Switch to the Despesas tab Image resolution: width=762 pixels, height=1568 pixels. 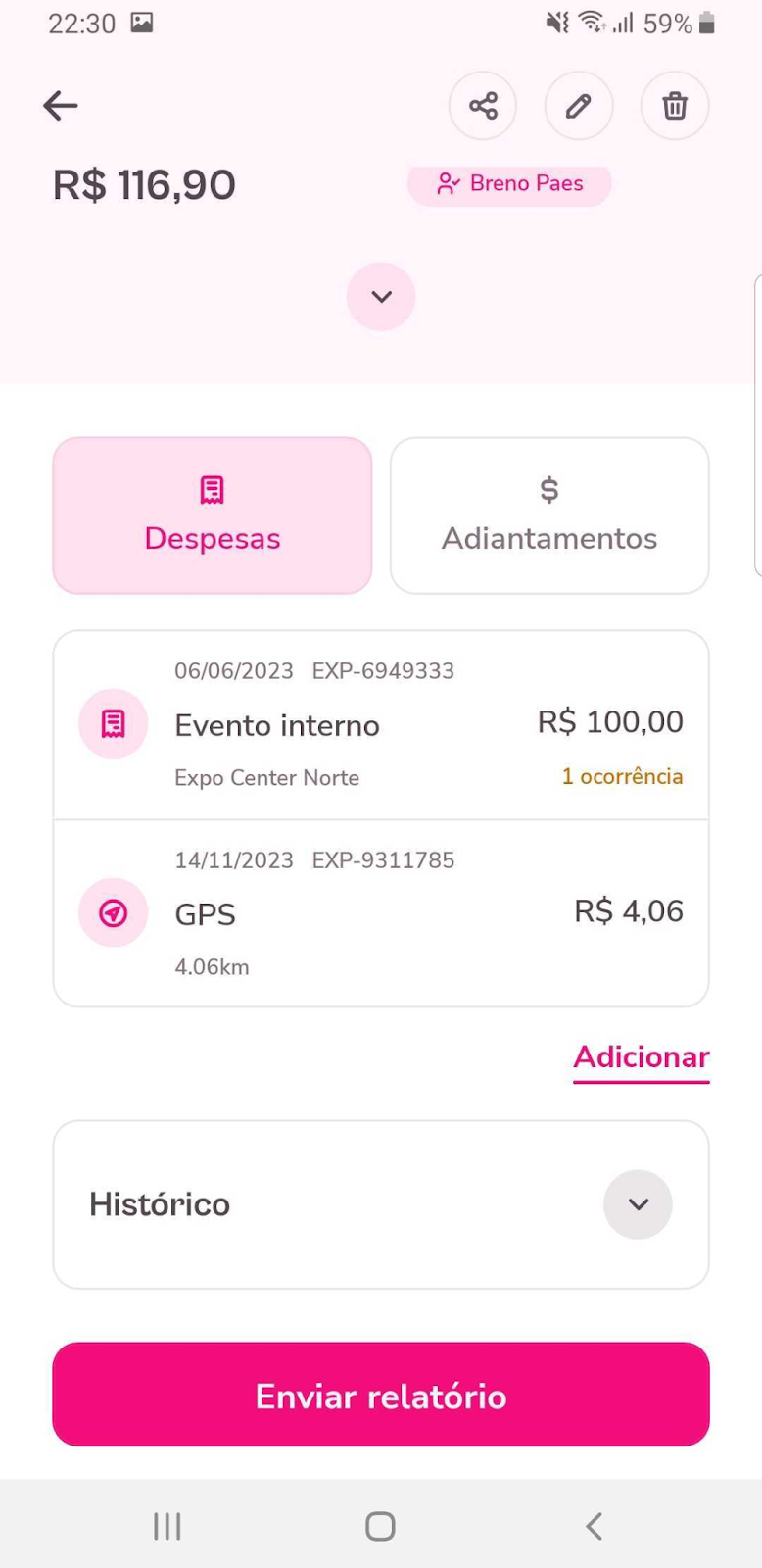click(x=212, y=514)
